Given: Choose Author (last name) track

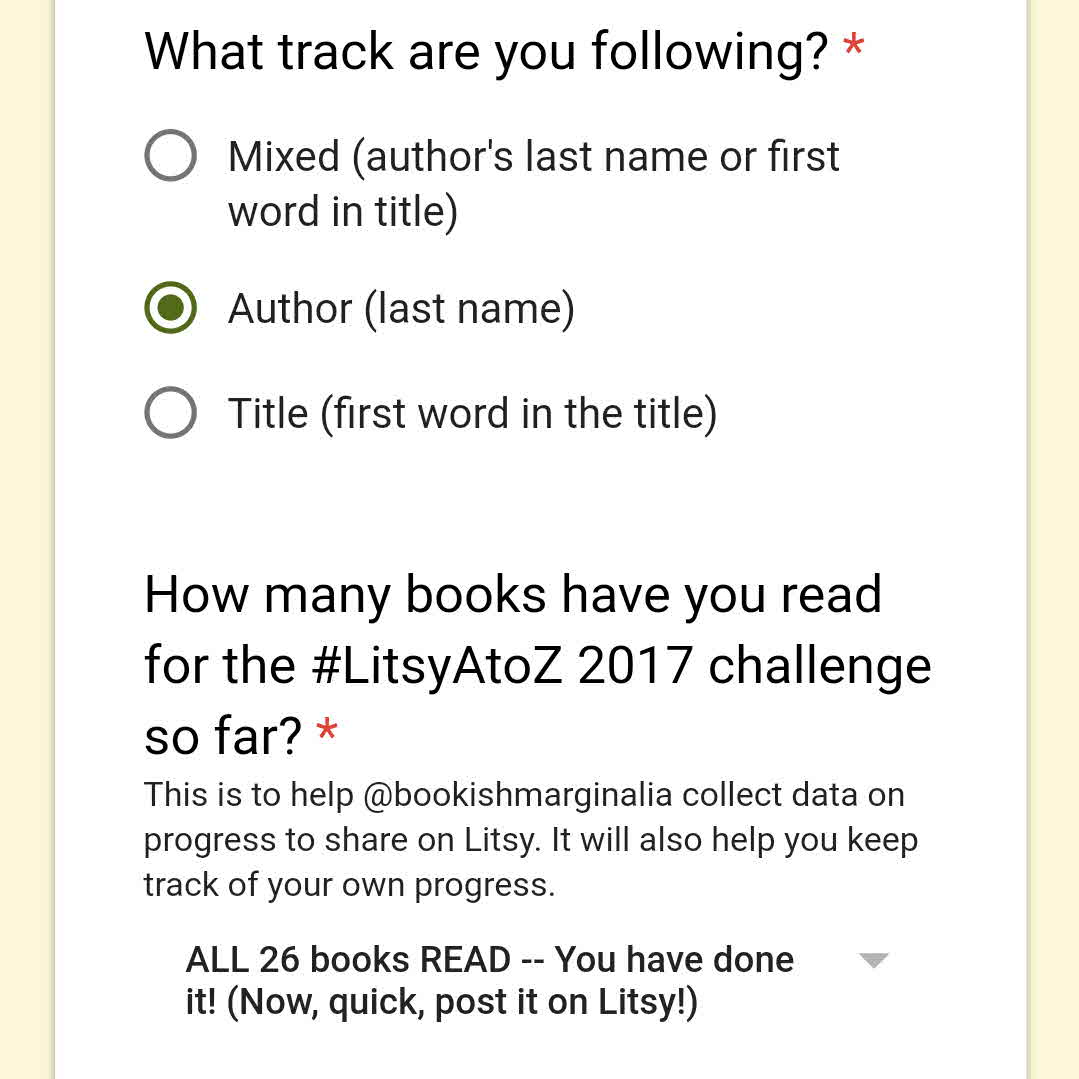Looking at the screenshot, I should (170, 308).
